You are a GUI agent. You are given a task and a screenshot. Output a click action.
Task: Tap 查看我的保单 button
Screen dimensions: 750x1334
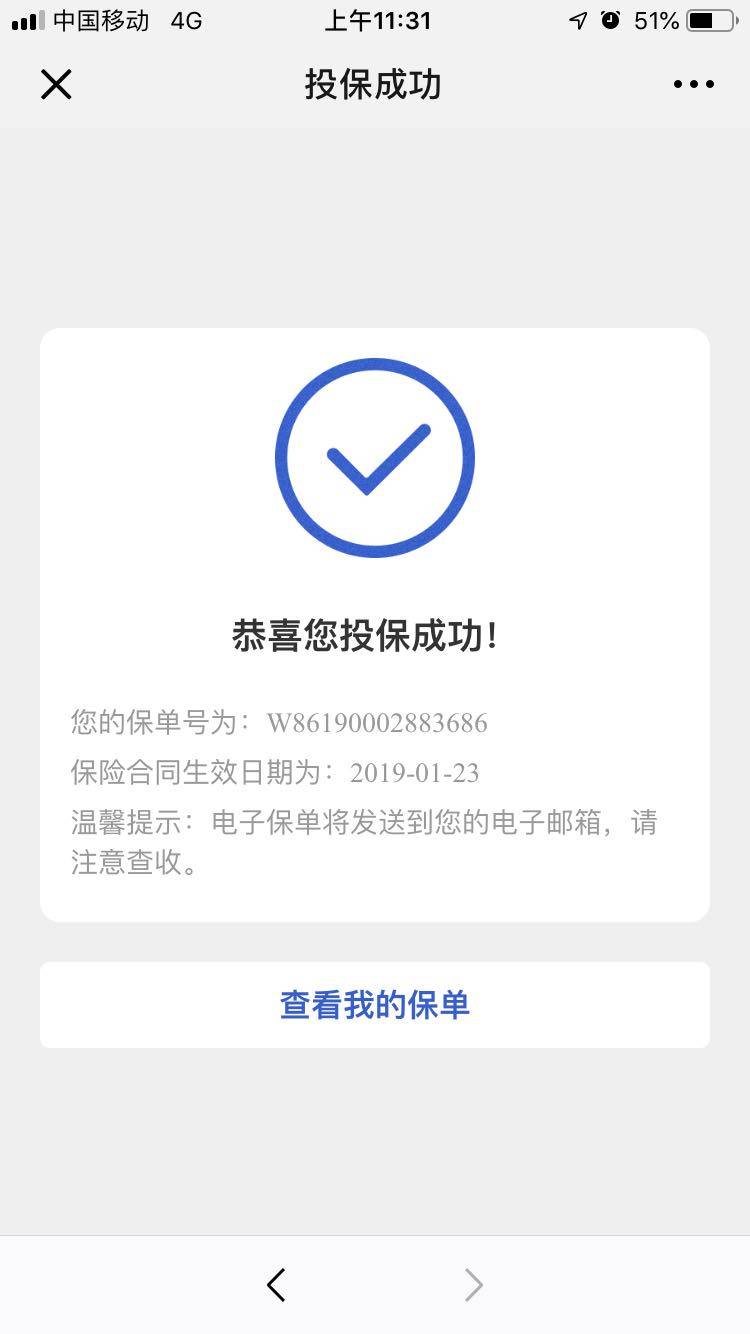coord(375,1005)
